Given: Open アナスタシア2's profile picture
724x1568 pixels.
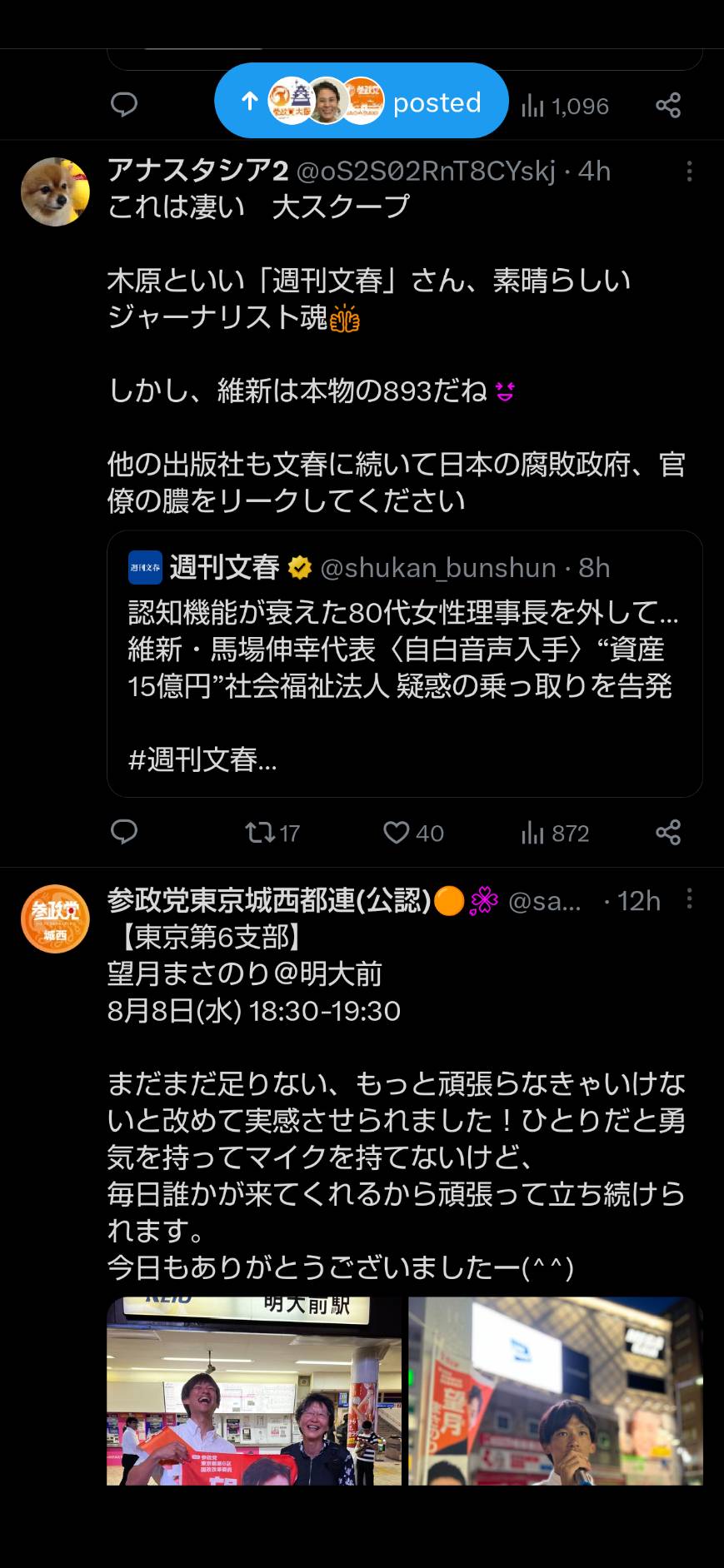Looking at the screenshot, I should pyautogui.click(x=55, y=192).
